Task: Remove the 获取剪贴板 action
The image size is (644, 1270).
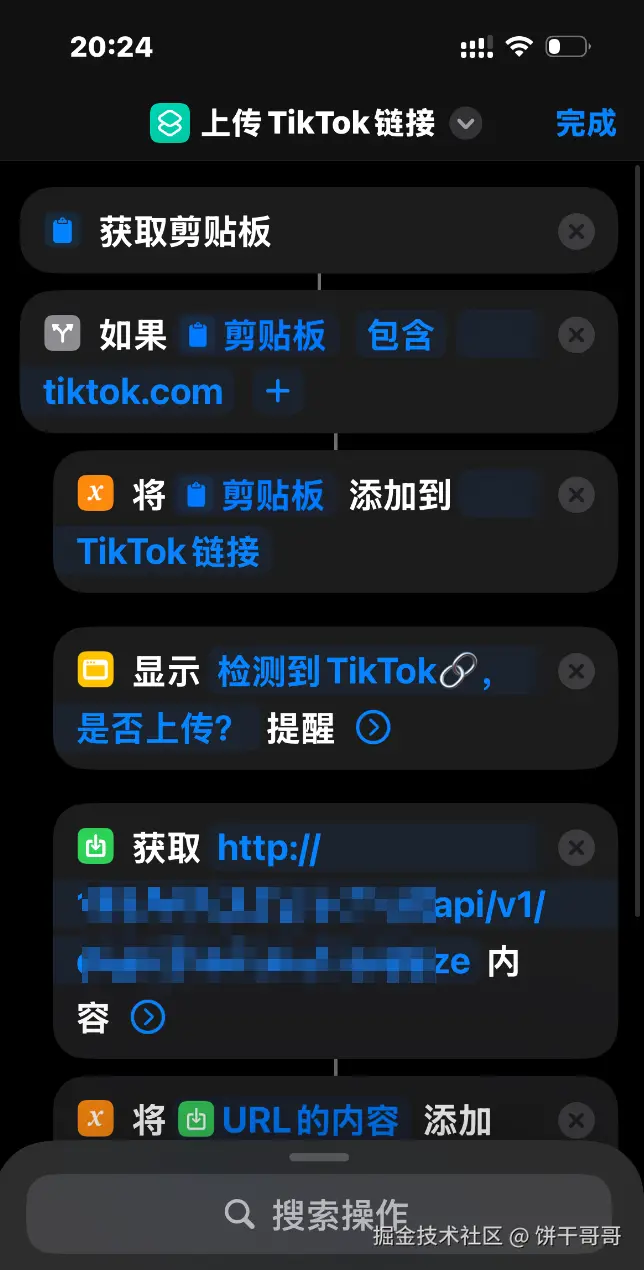Action: [x=576, y=232]
